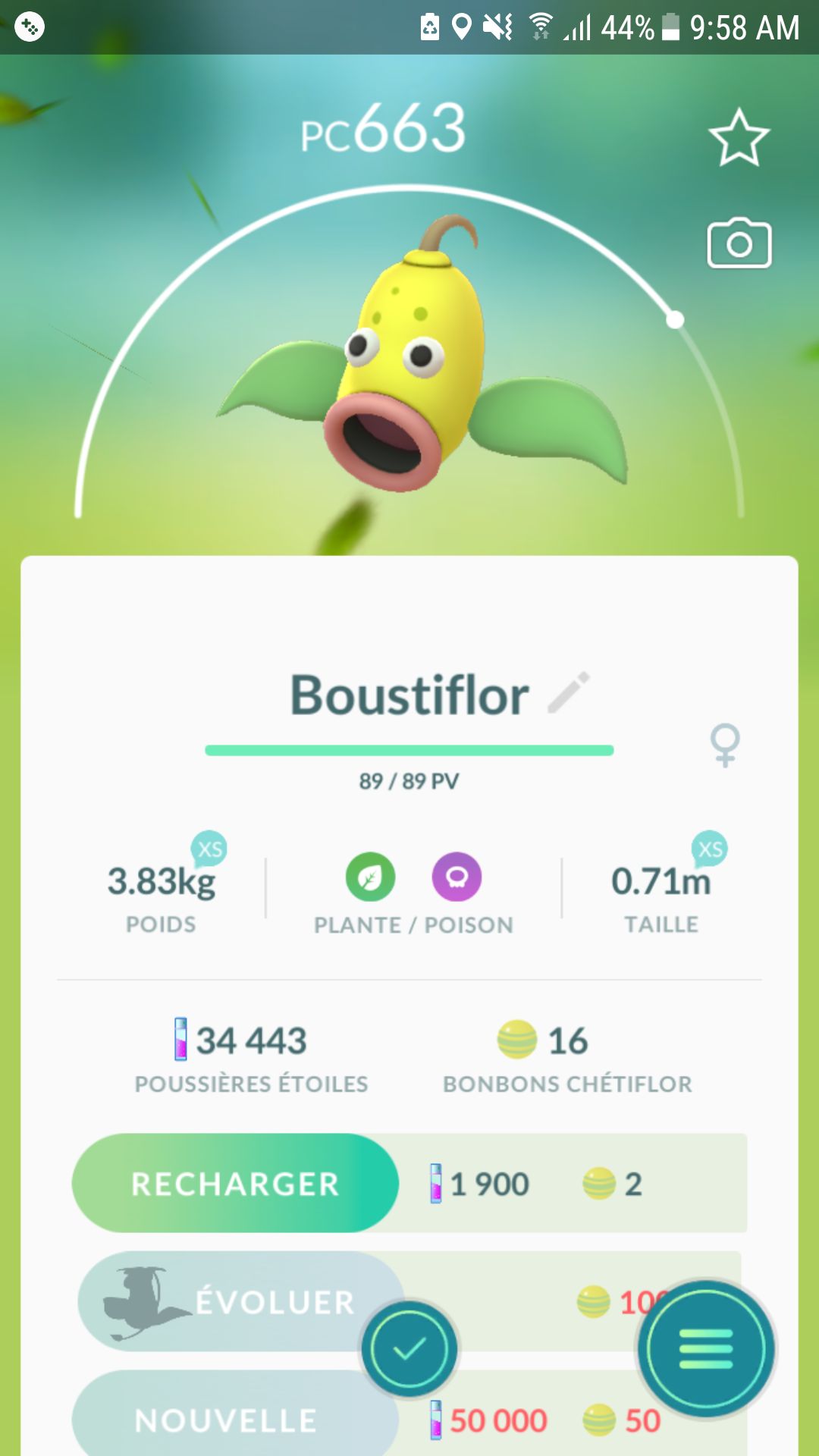
Task: Tap the RECHARGER power-up button
Action: click(x=235, y=1183)
